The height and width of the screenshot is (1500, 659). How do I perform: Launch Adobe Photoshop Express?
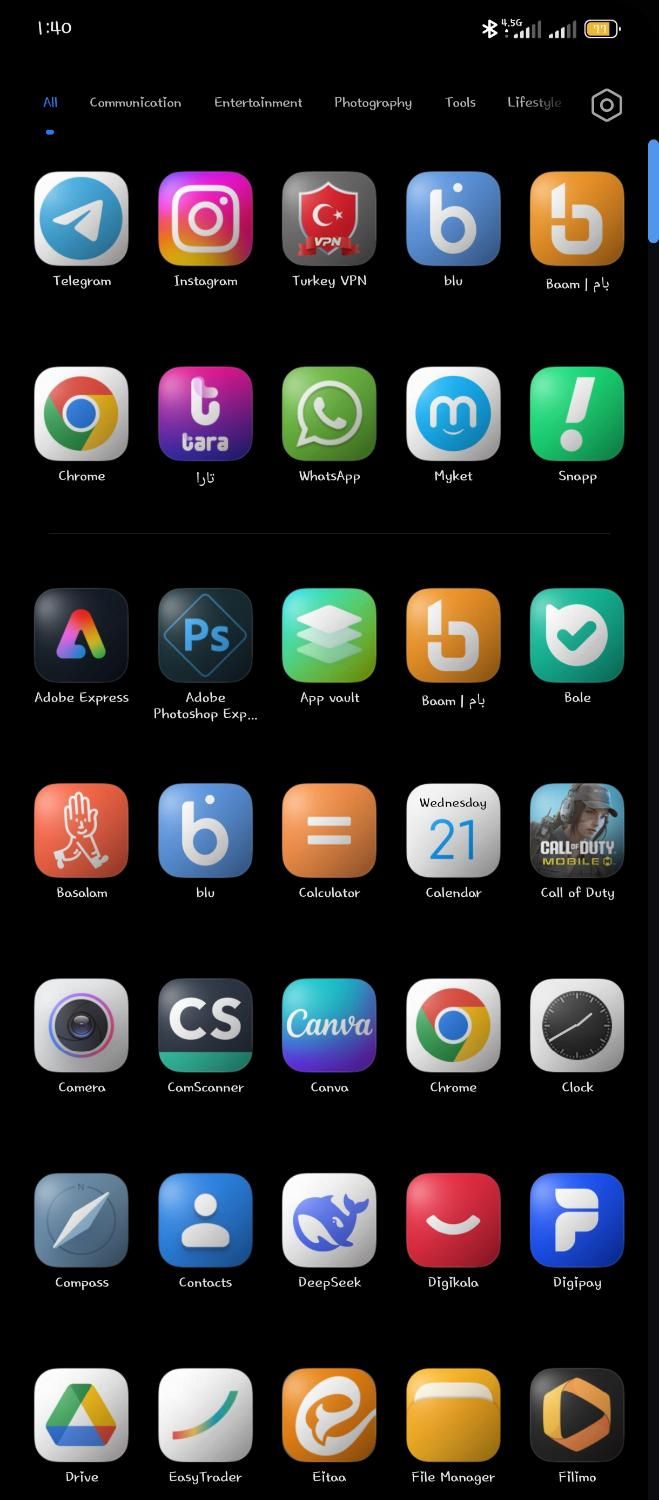[x=205, y=635]
